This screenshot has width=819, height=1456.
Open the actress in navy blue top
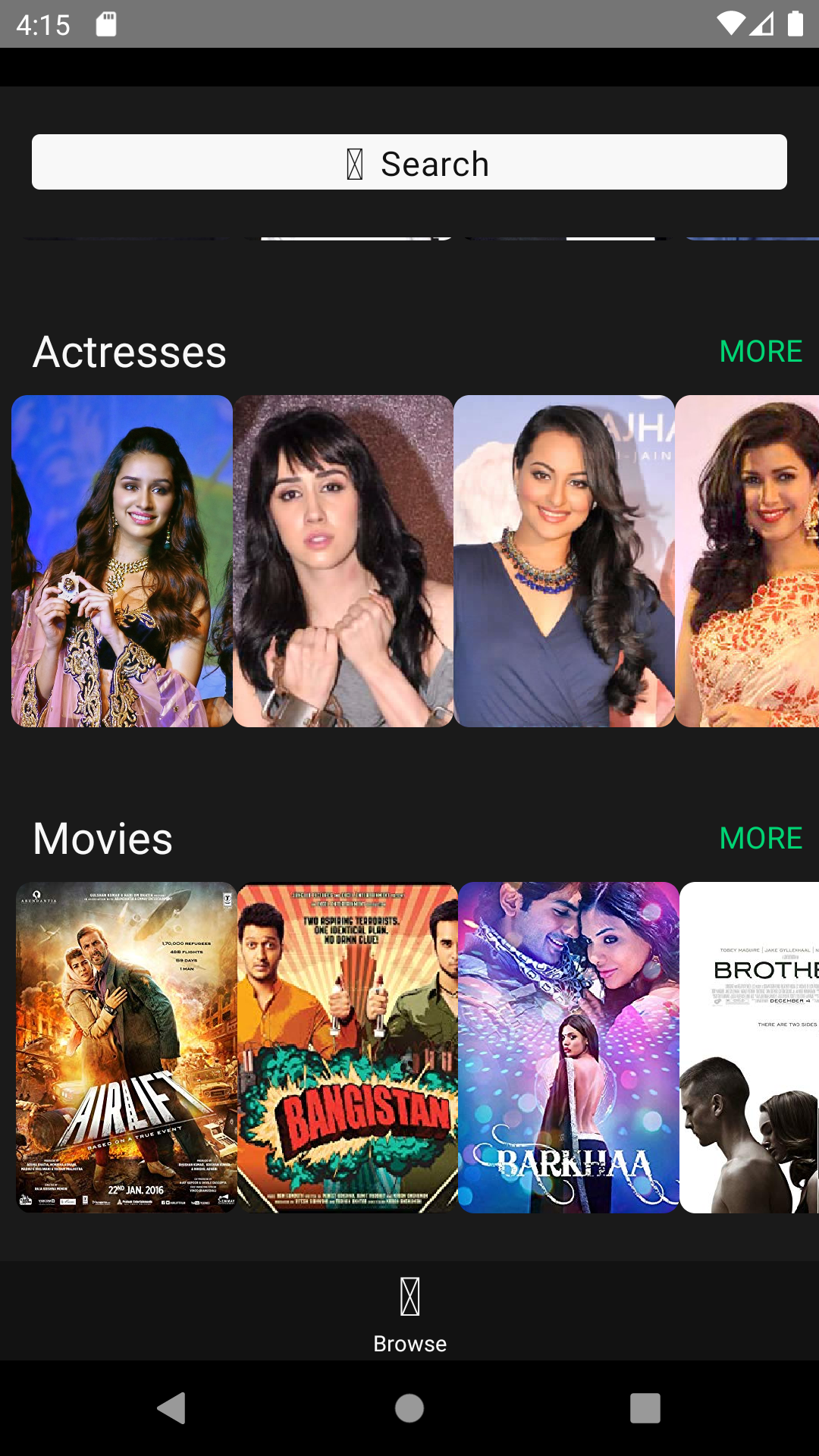tap(563, 561)
